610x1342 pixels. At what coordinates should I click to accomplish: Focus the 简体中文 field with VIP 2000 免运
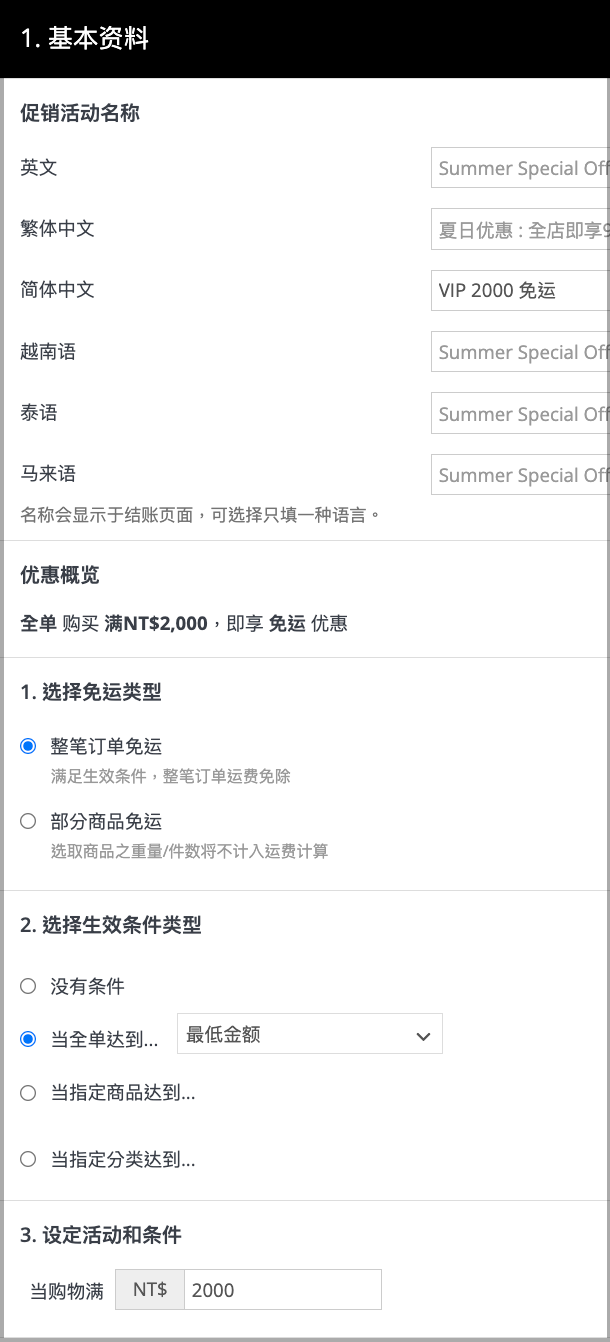click(x=520, y=291)
